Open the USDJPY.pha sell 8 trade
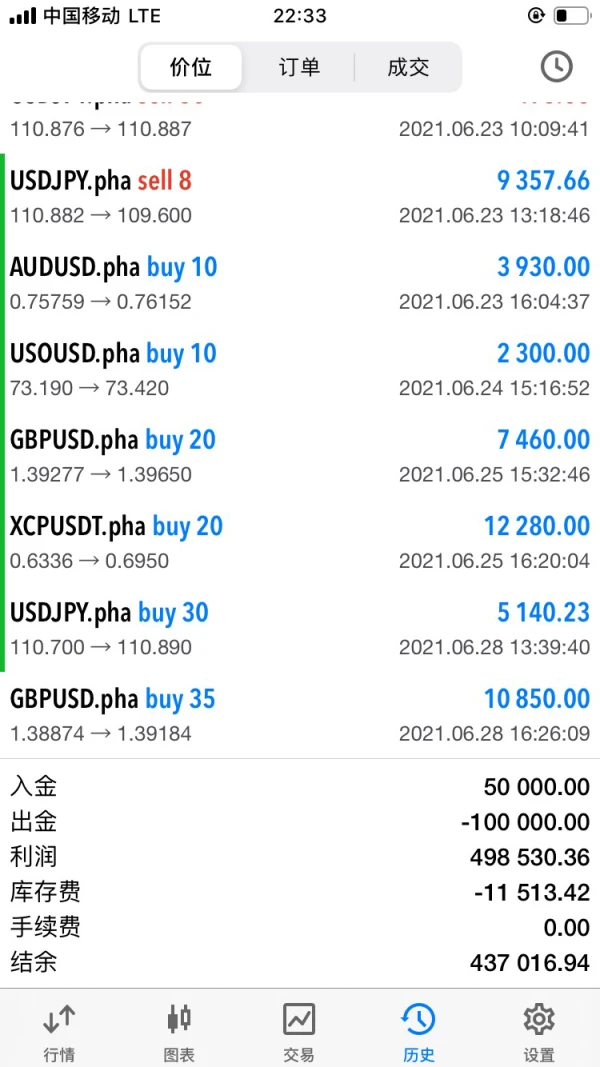This screenshot has height=1067, width=600. tap(300, 197)
